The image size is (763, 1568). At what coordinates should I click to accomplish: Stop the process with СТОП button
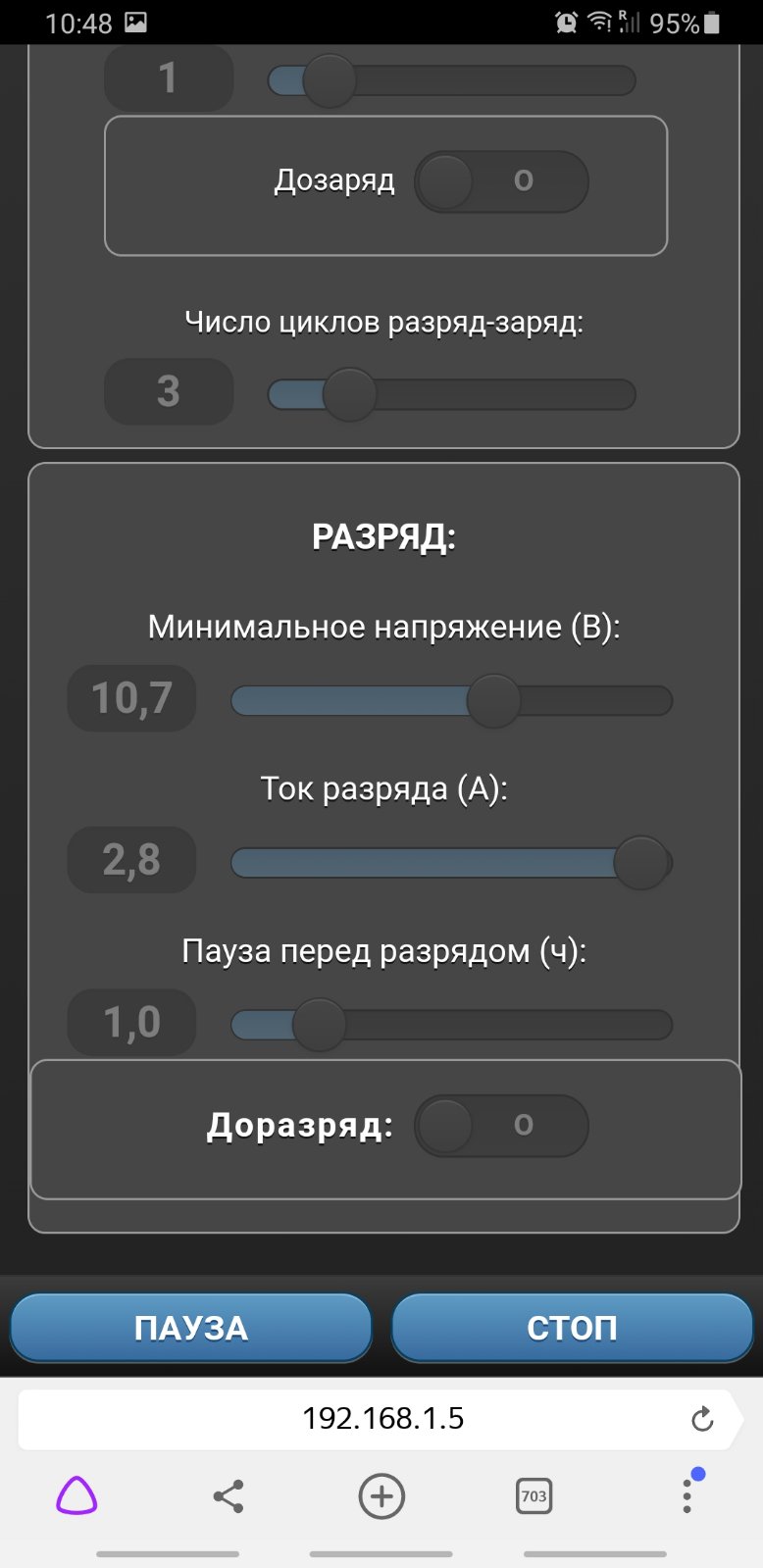572,1328
